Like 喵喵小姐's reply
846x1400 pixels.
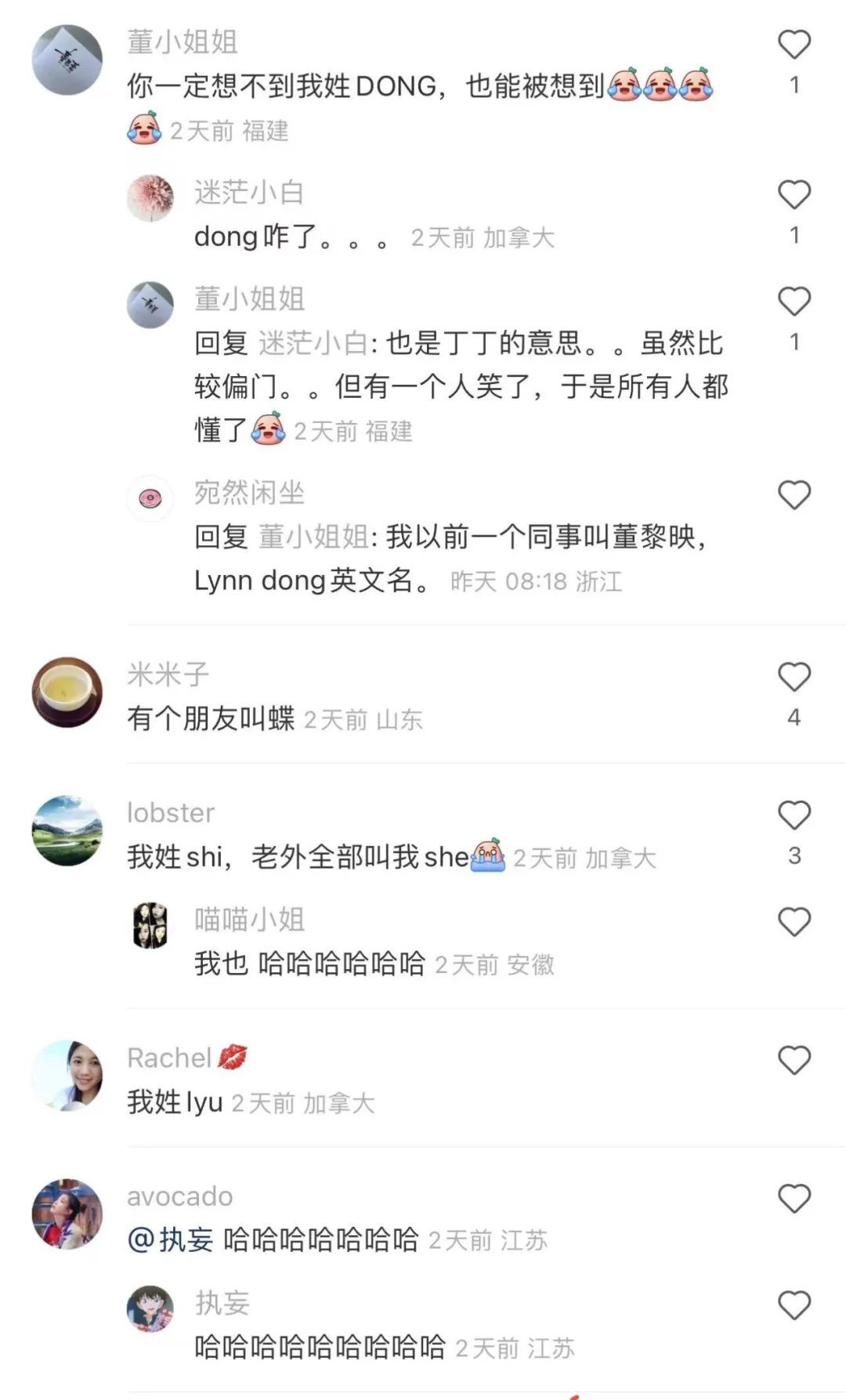point(794,922)
